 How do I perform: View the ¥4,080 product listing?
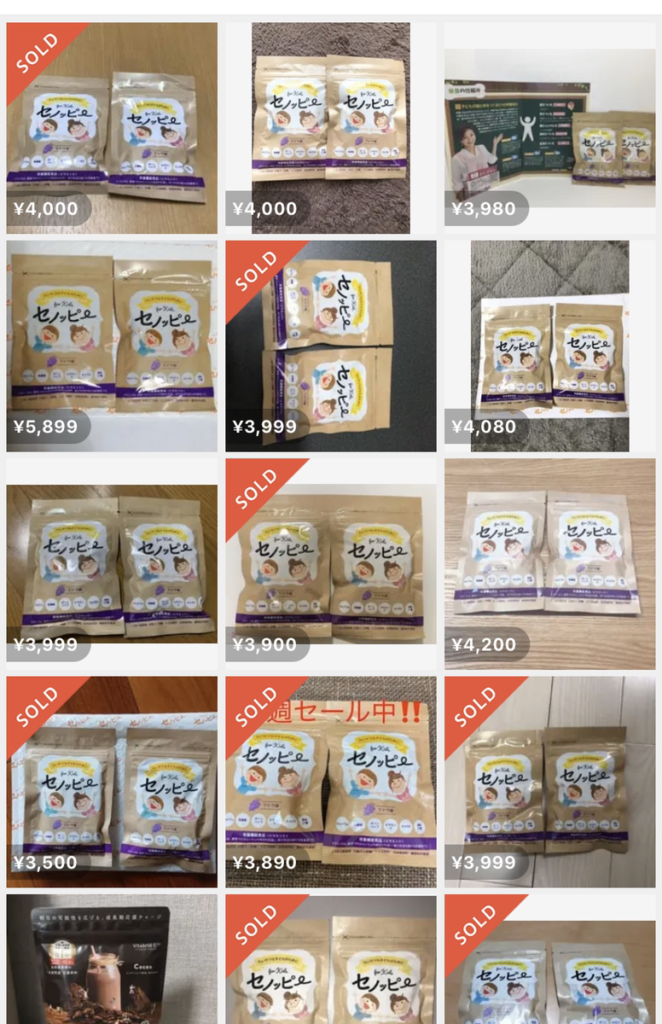(x=549, y=345)
